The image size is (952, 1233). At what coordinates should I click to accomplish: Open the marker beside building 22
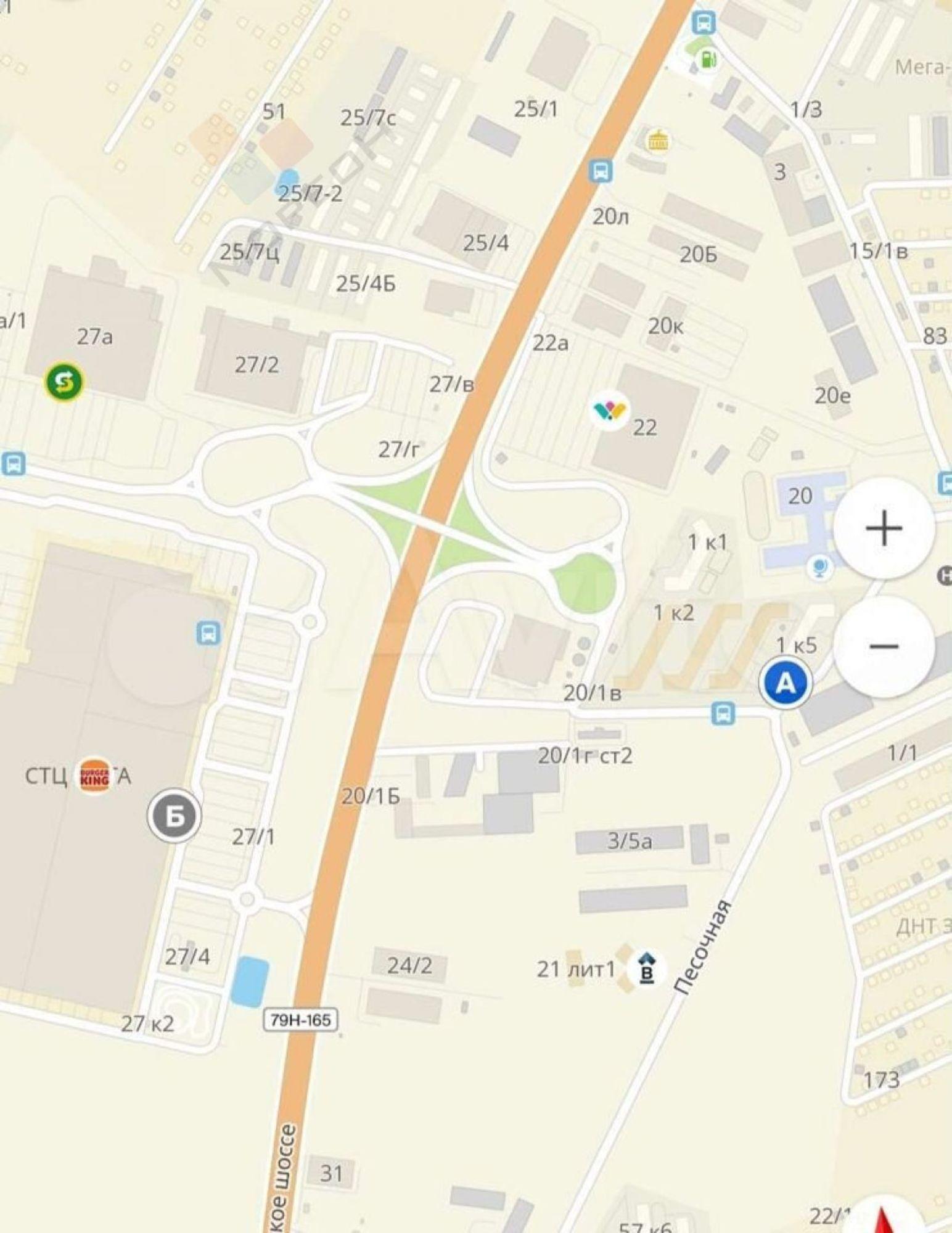click(609, 409)
